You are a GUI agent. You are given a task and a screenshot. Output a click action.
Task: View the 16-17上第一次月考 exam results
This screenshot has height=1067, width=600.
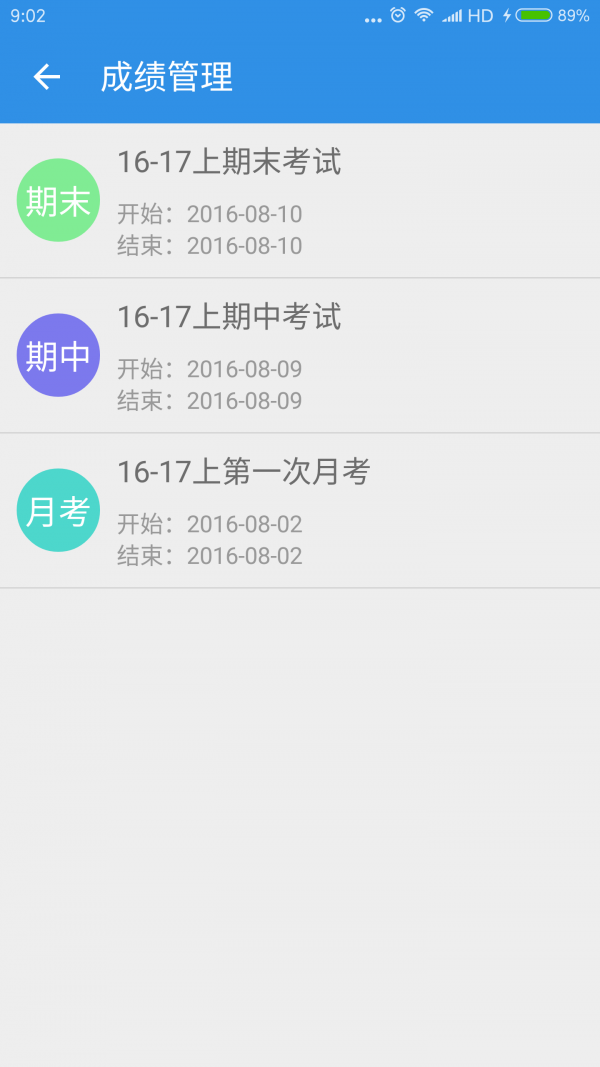click(300, 511)
